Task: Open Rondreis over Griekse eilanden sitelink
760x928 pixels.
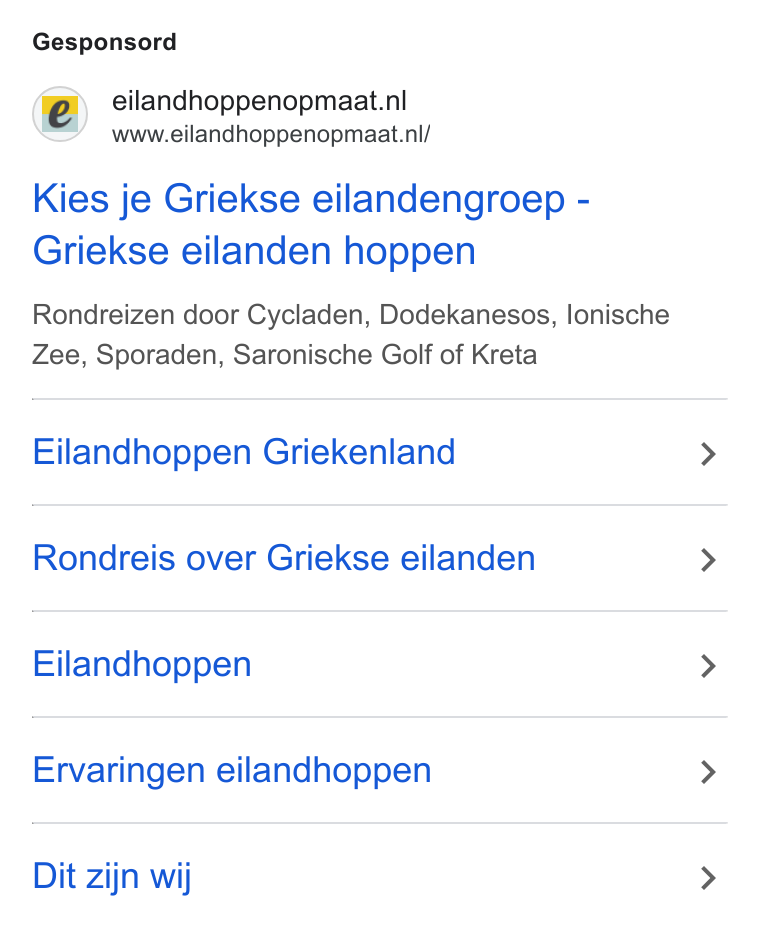Action: click(x=379, y=559)
